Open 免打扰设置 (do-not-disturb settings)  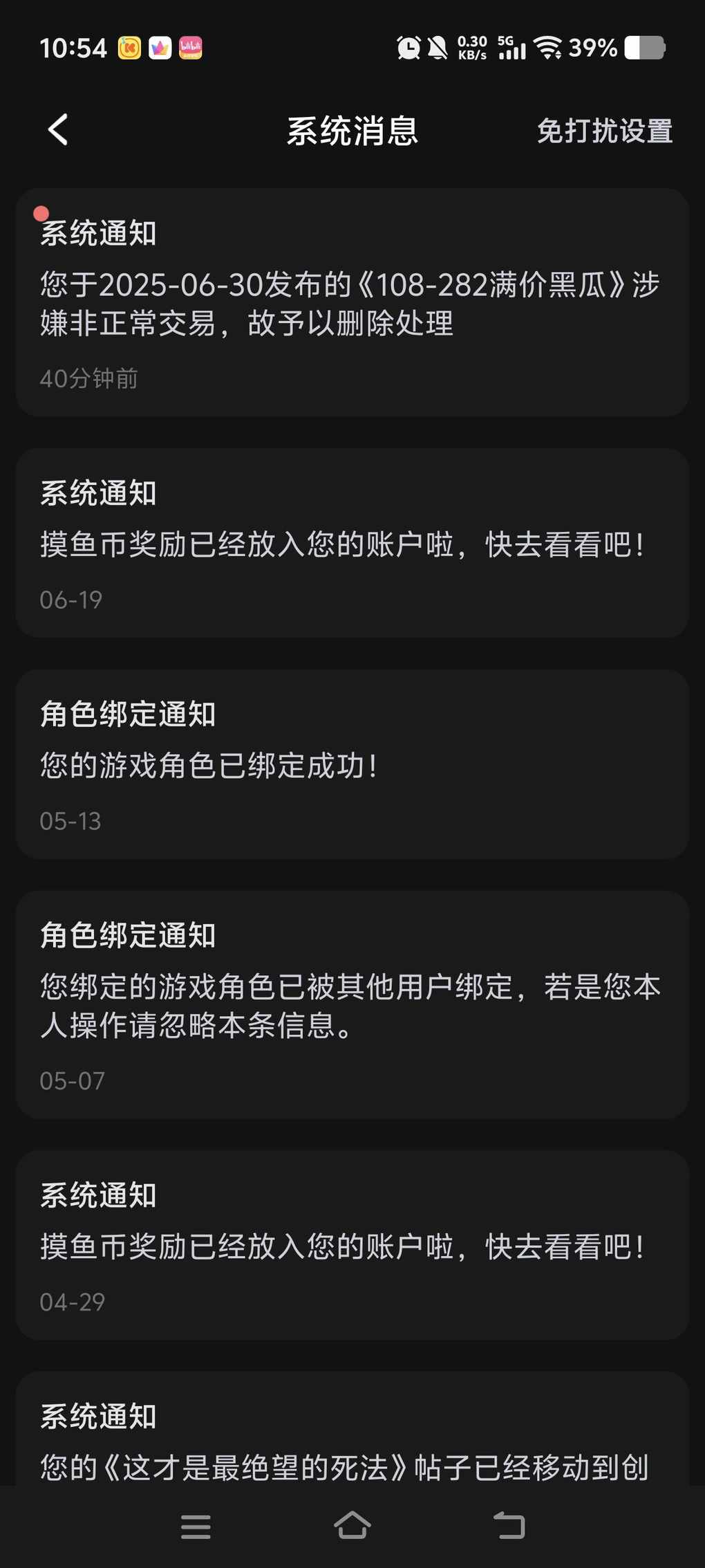pyautogui.click(x=604, y=131)
